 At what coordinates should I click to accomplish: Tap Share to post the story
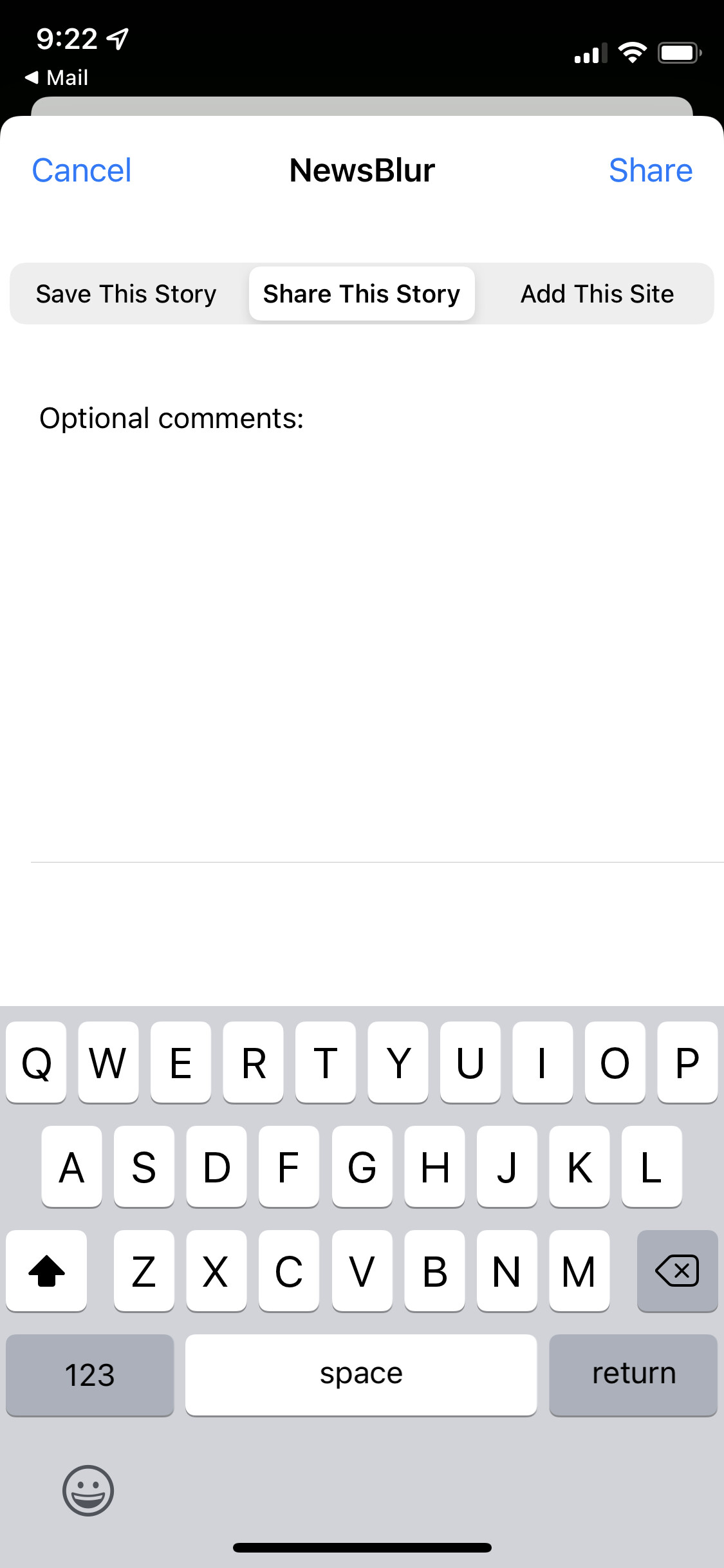pos(651,171)
